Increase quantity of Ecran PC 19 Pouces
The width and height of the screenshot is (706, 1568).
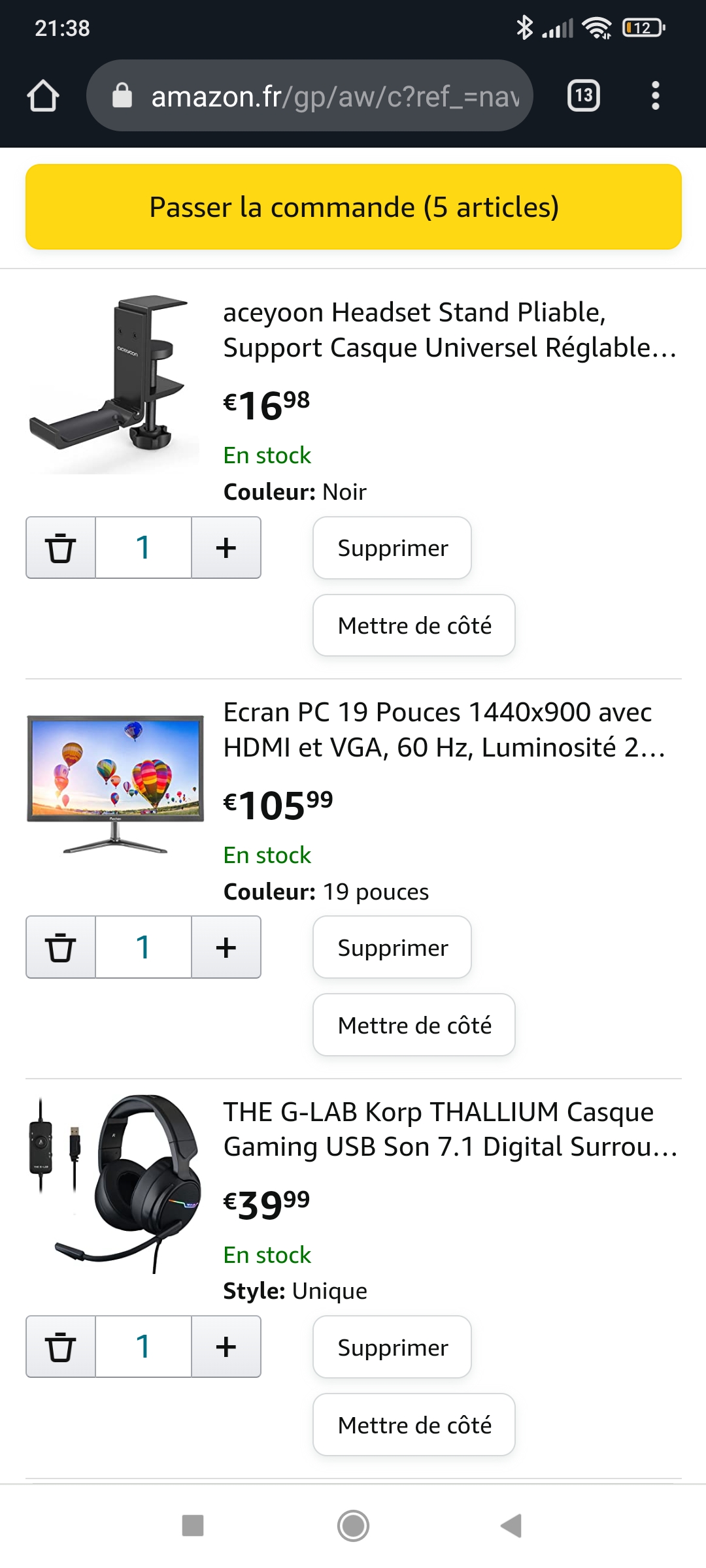coord(226,947)
